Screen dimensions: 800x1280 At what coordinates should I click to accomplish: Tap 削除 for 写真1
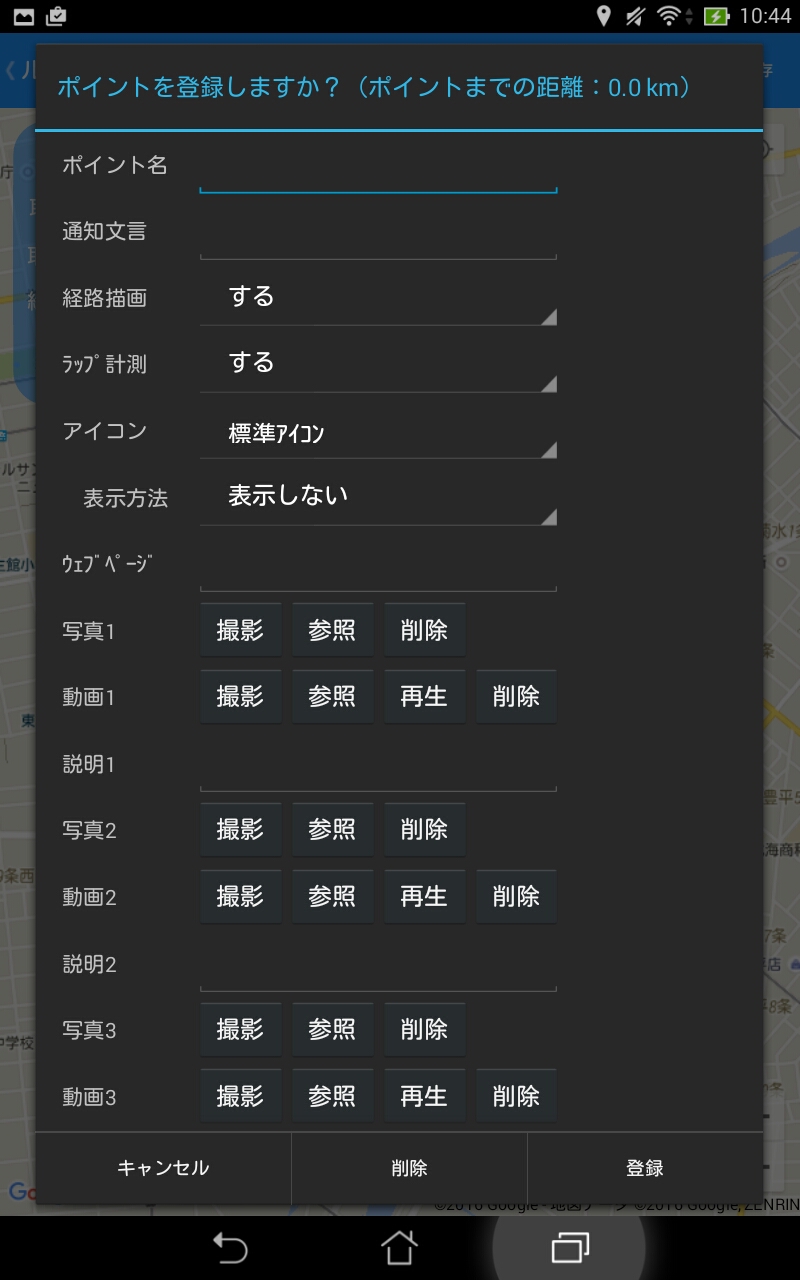click(425, 631)
